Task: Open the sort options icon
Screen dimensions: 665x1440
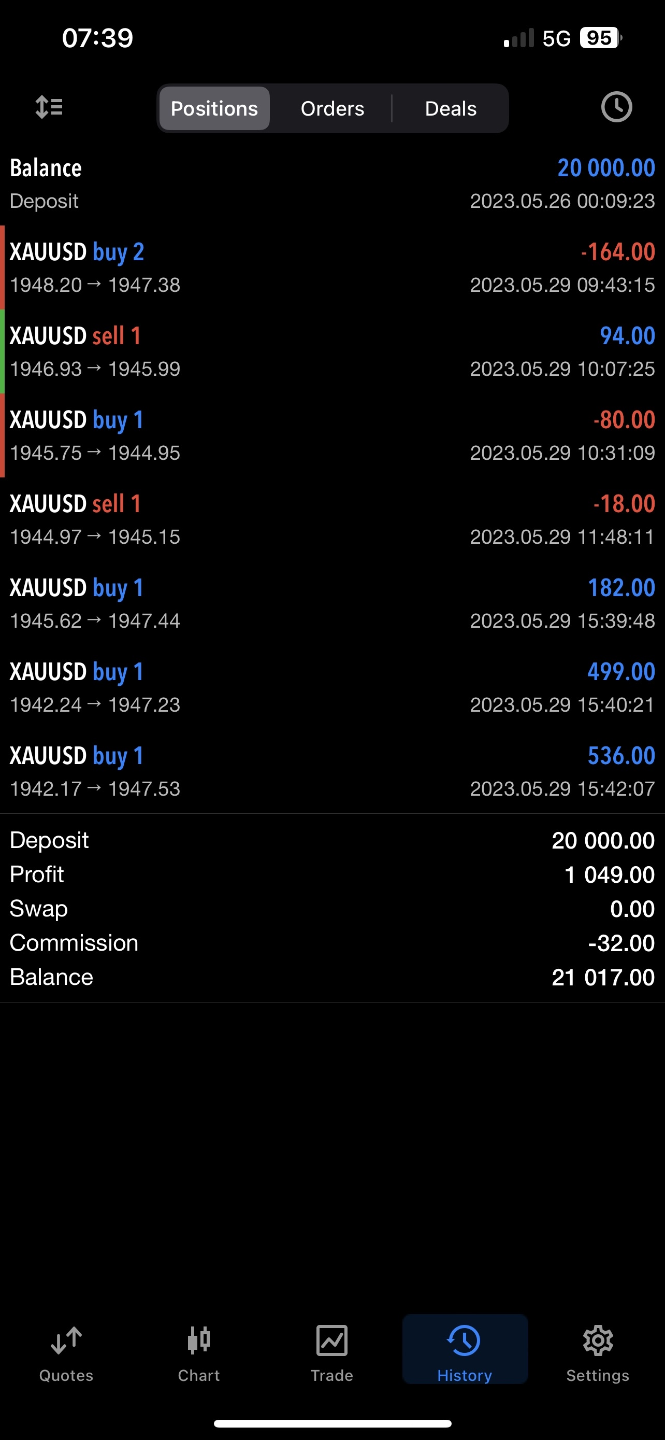Action: pyautogui.click(x=49, y=107)
